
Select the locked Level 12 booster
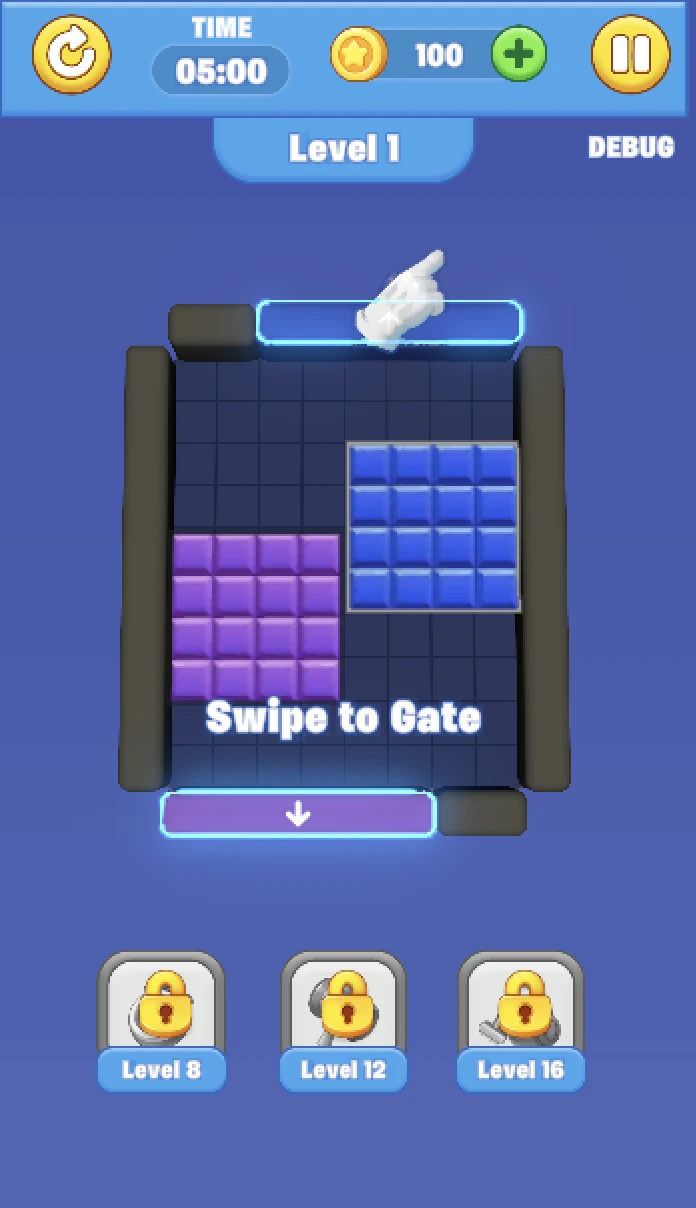pyautogui.click(x=343, y=1021)
